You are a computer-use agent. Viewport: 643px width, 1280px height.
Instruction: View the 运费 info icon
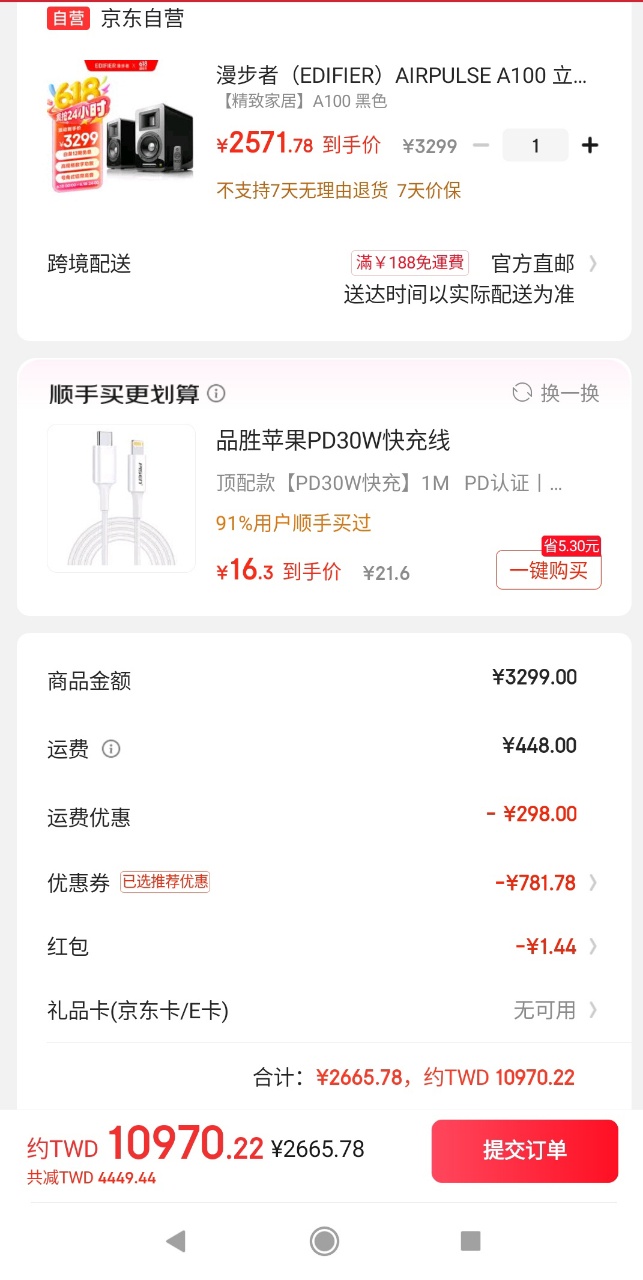pyautogui.click(x=111, y=748)
